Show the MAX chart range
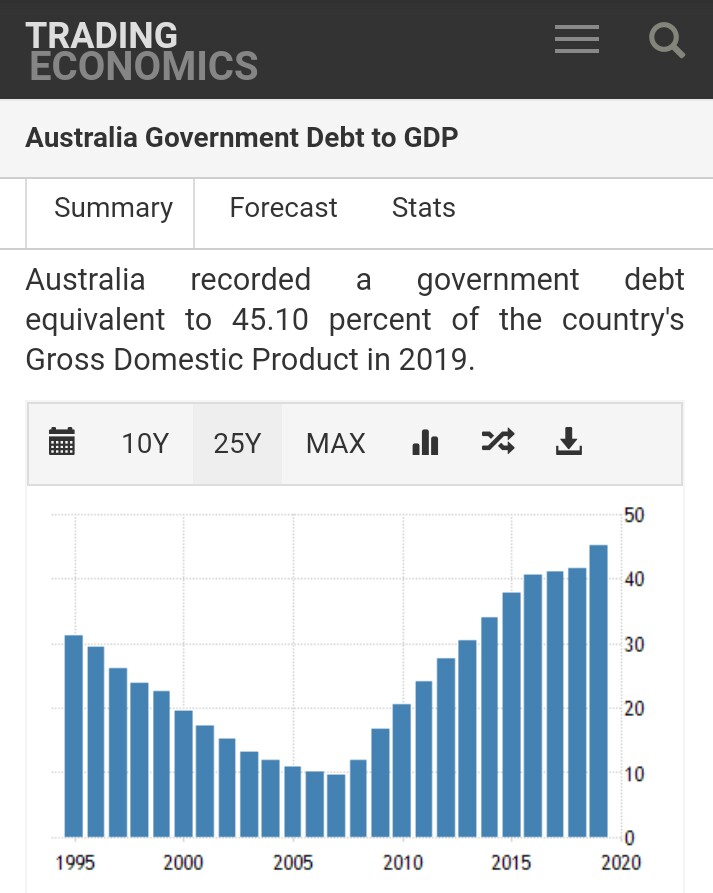The height and width of the screenshot is (893, 713). click(x=336, y=443)
